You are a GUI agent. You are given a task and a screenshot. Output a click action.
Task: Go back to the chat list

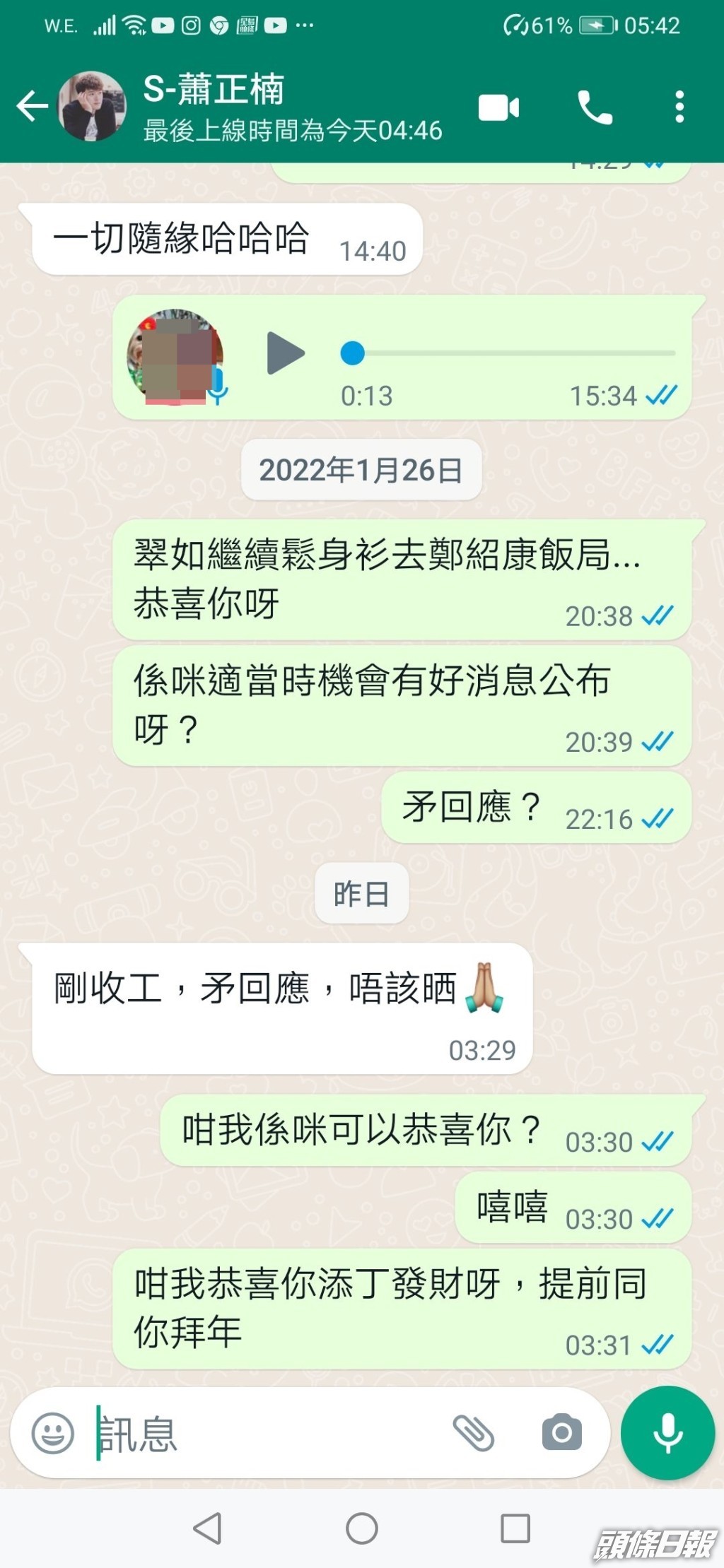(32, 107)
